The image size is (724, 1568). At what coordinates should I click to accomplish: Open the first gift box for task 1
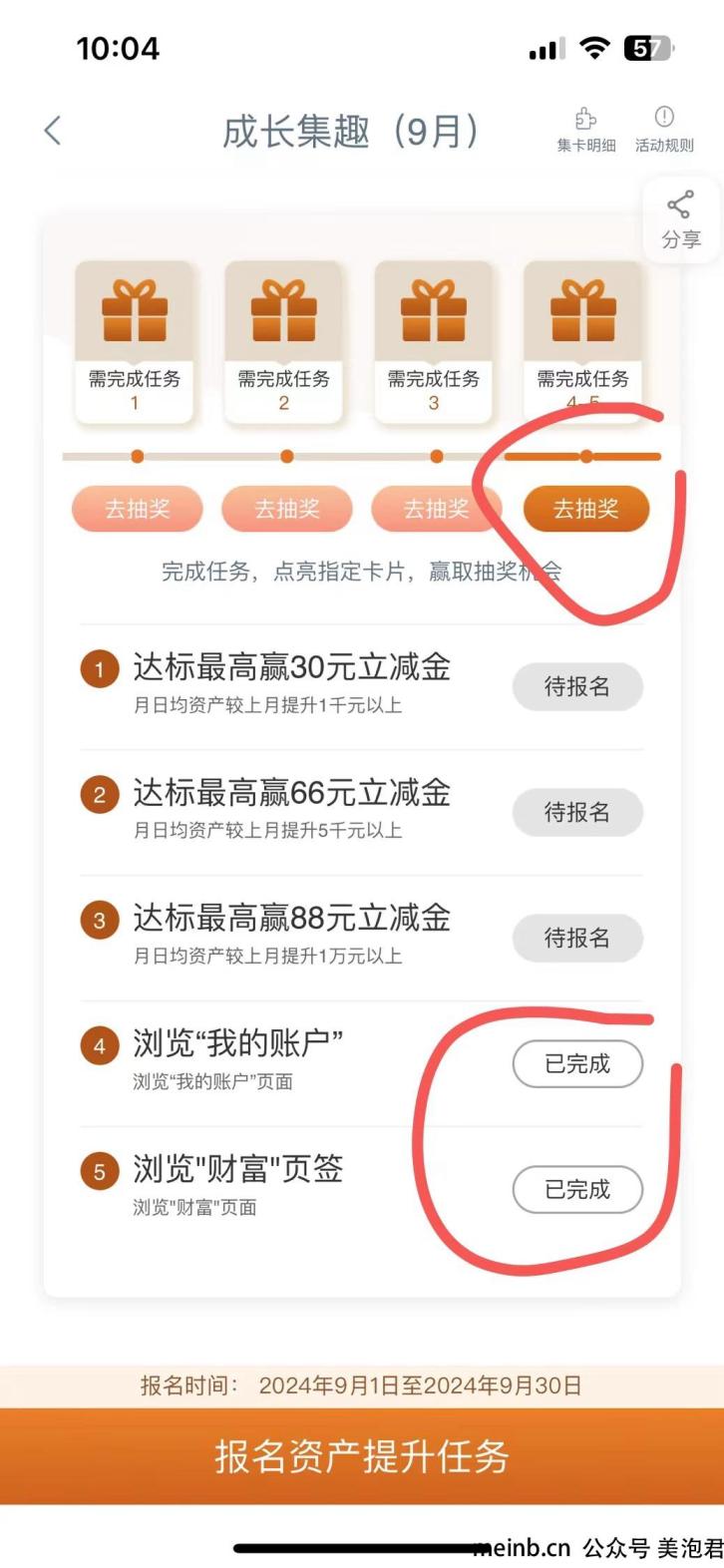pos(135,311)
